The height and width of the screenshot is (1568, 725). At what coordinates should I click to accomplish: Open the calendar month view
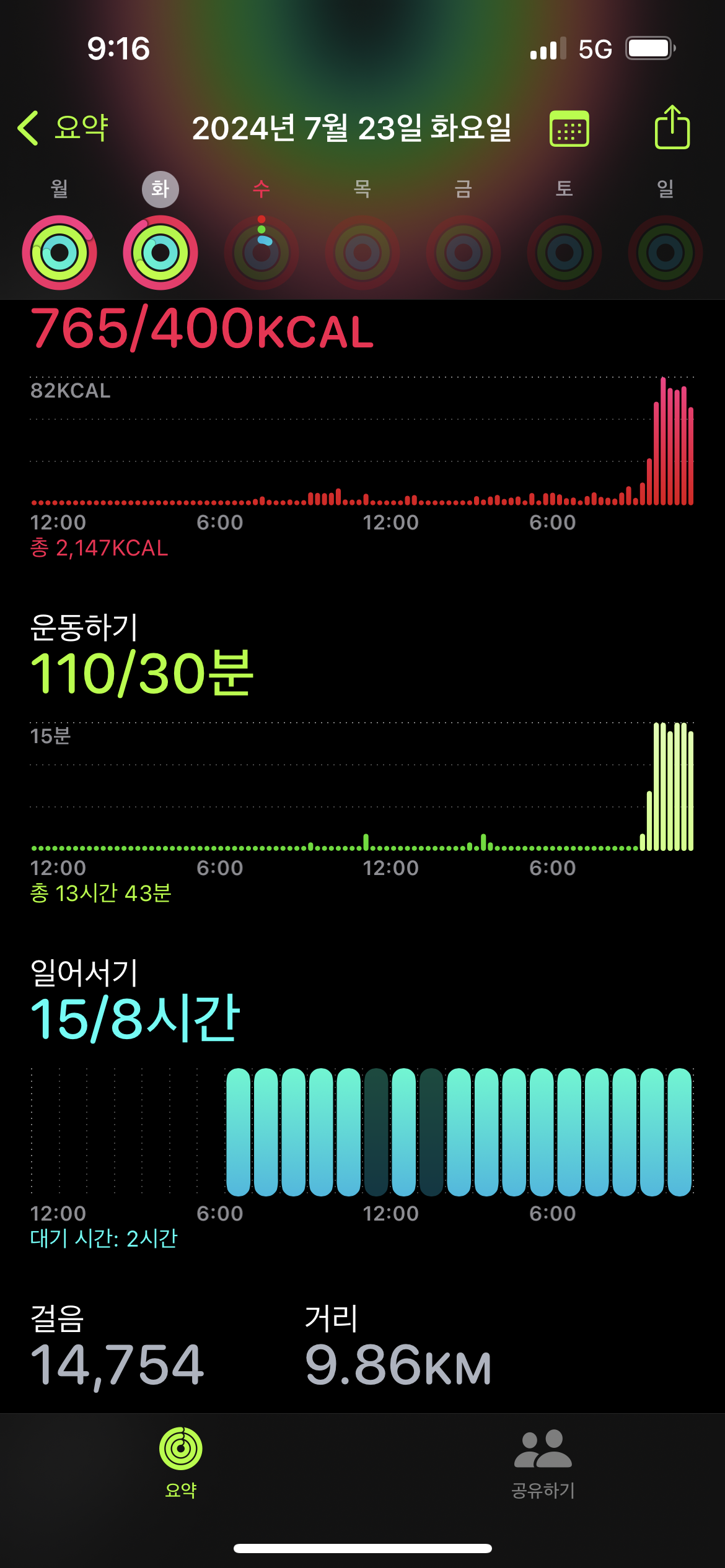tap(569, 129)
